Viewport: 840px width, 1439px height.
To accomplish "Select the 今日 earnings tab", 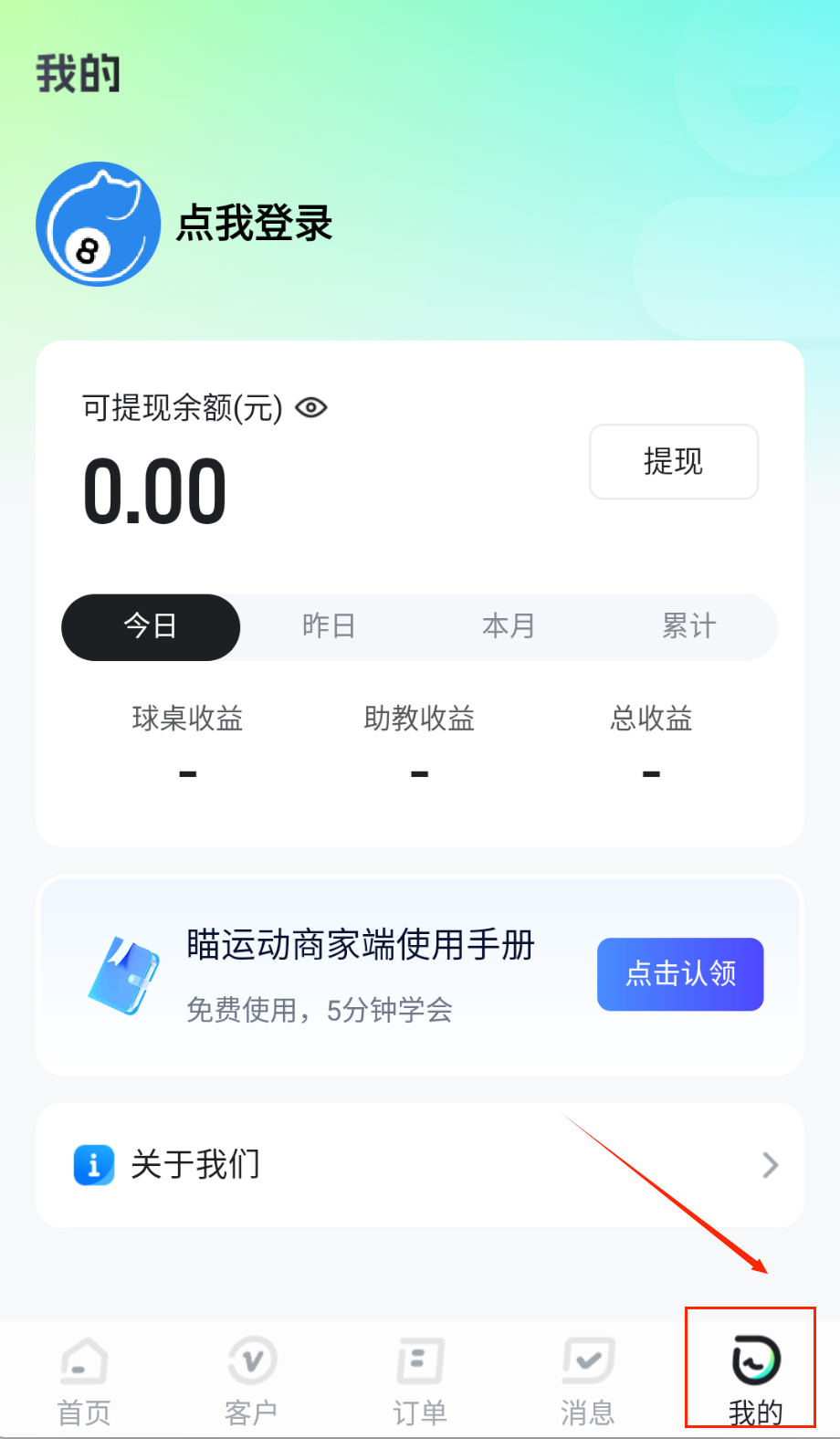I will point(151,627).
